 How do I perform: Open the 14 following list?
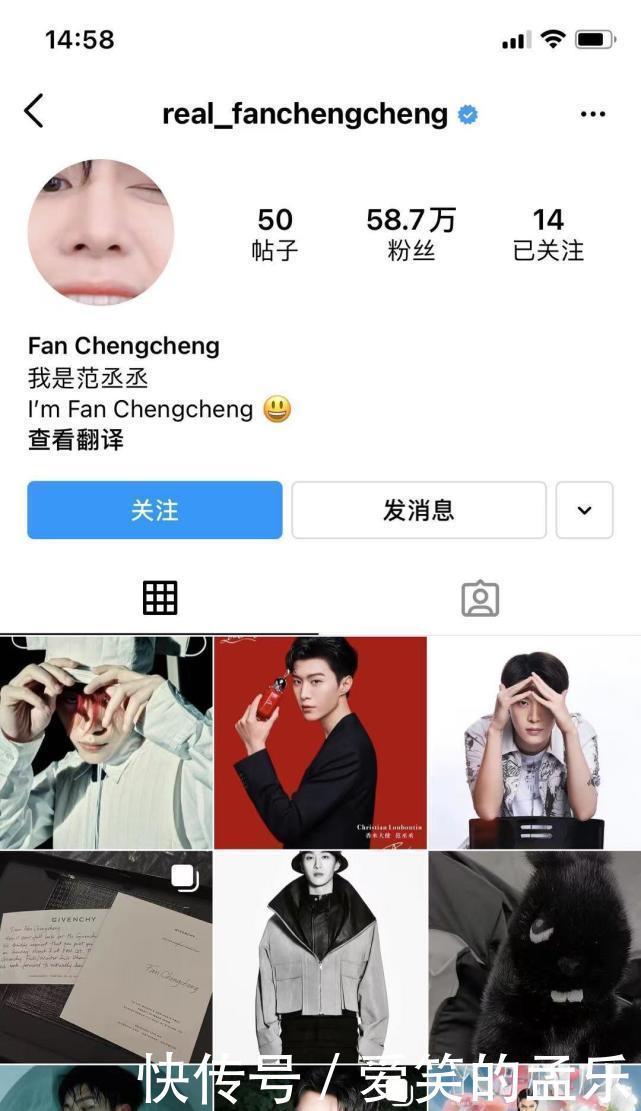(548, 234)
